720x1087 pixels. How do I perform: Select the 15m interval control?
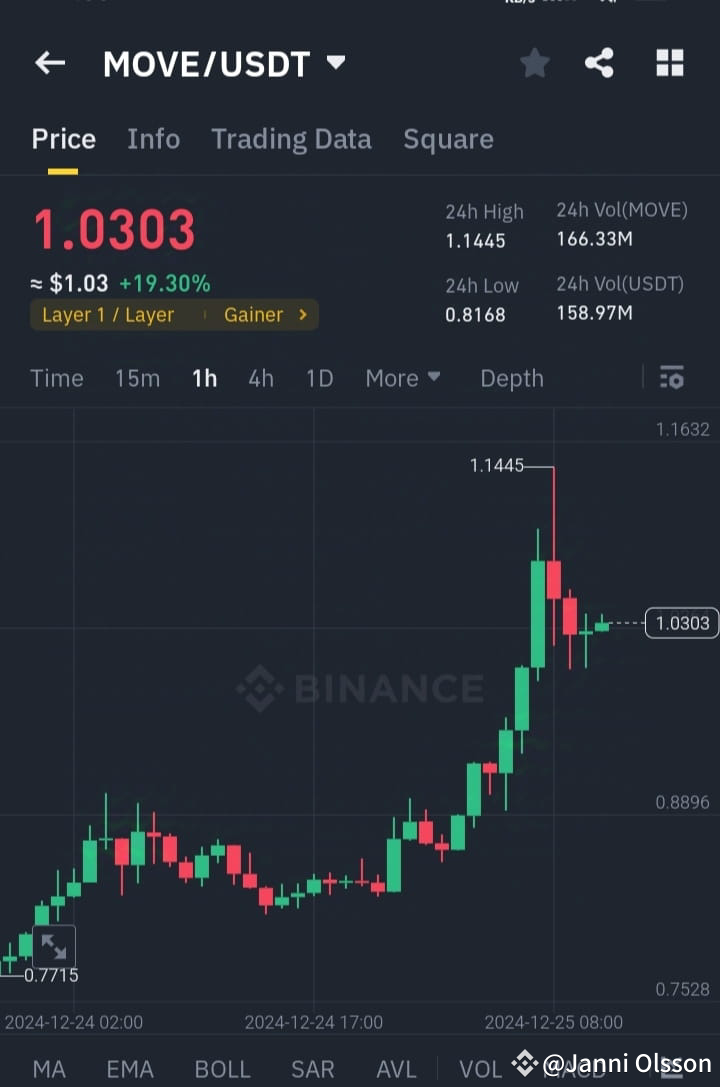click(x=137, y=378)
